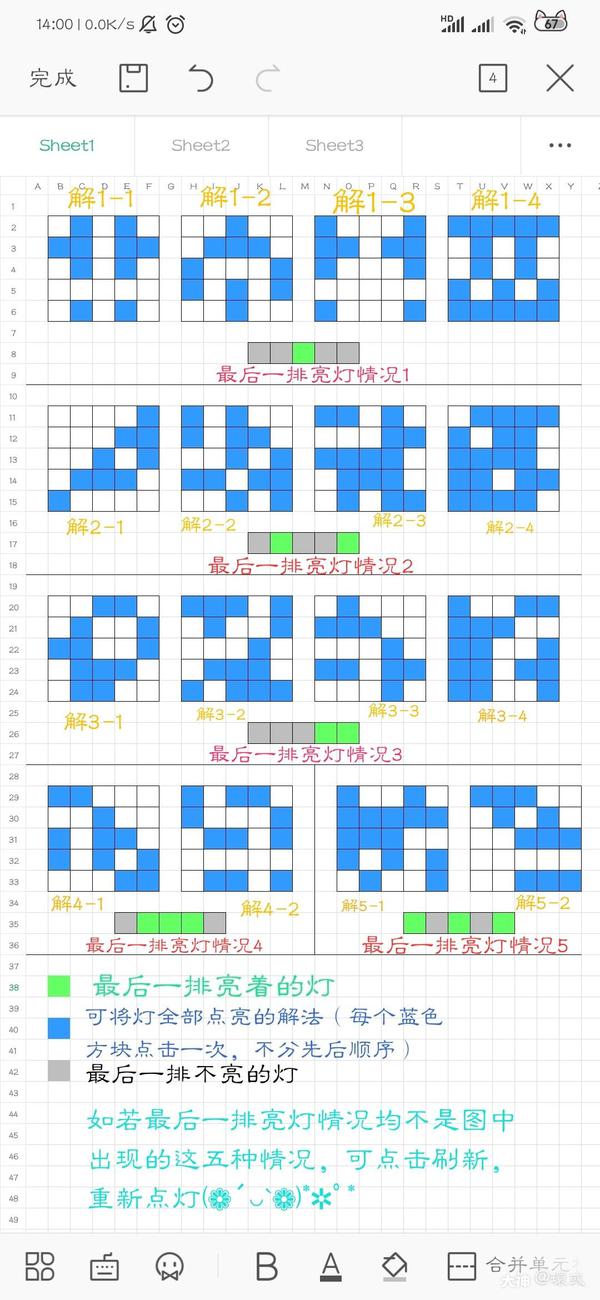Open the four-squares tools panel
This screenshot has width=600, height=1300.
[x=39, y=1266]
